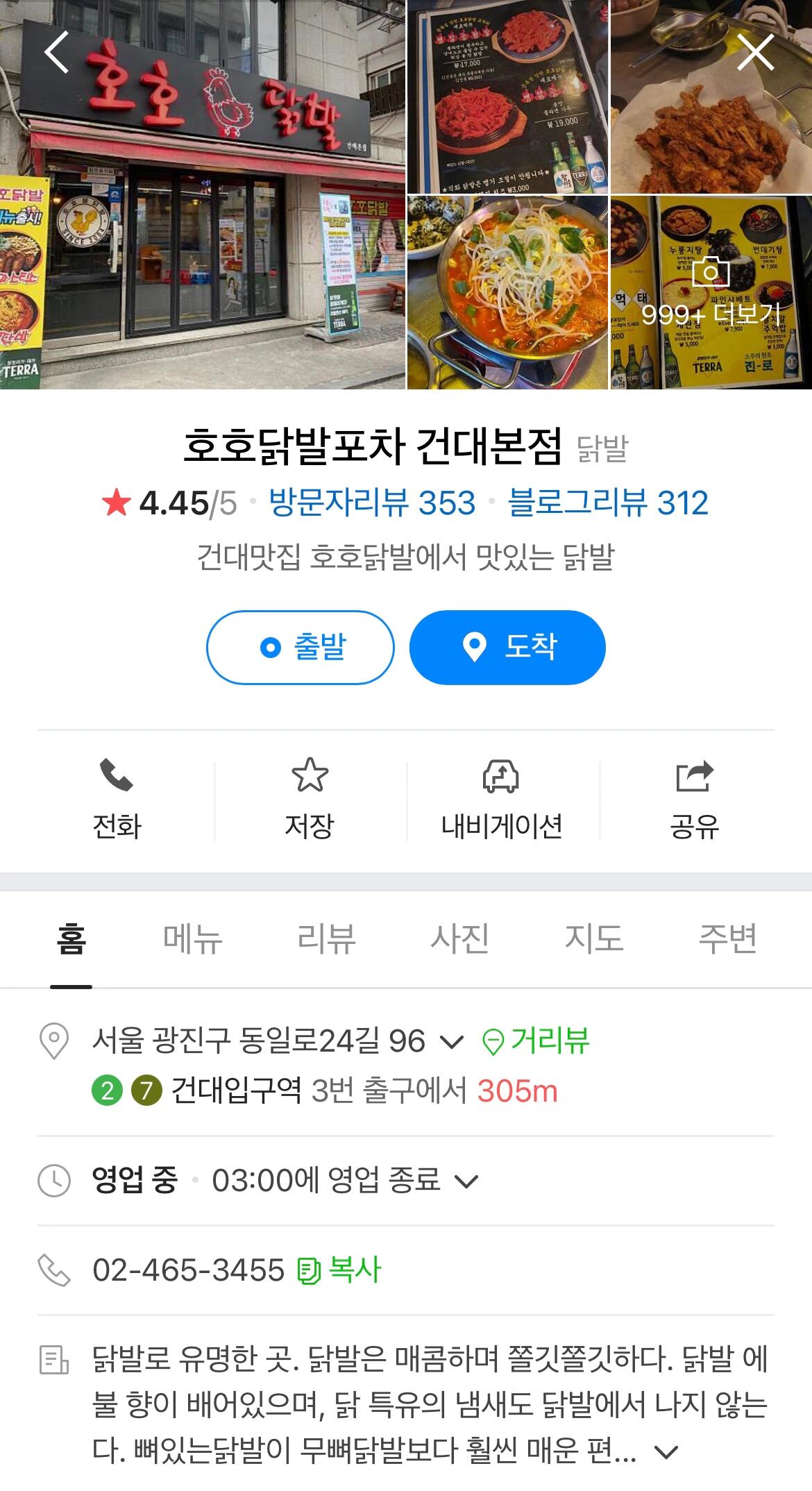Screen dimensions: 812x1491
Task: Switch to the 주변 tab
Action: [727, 938]
